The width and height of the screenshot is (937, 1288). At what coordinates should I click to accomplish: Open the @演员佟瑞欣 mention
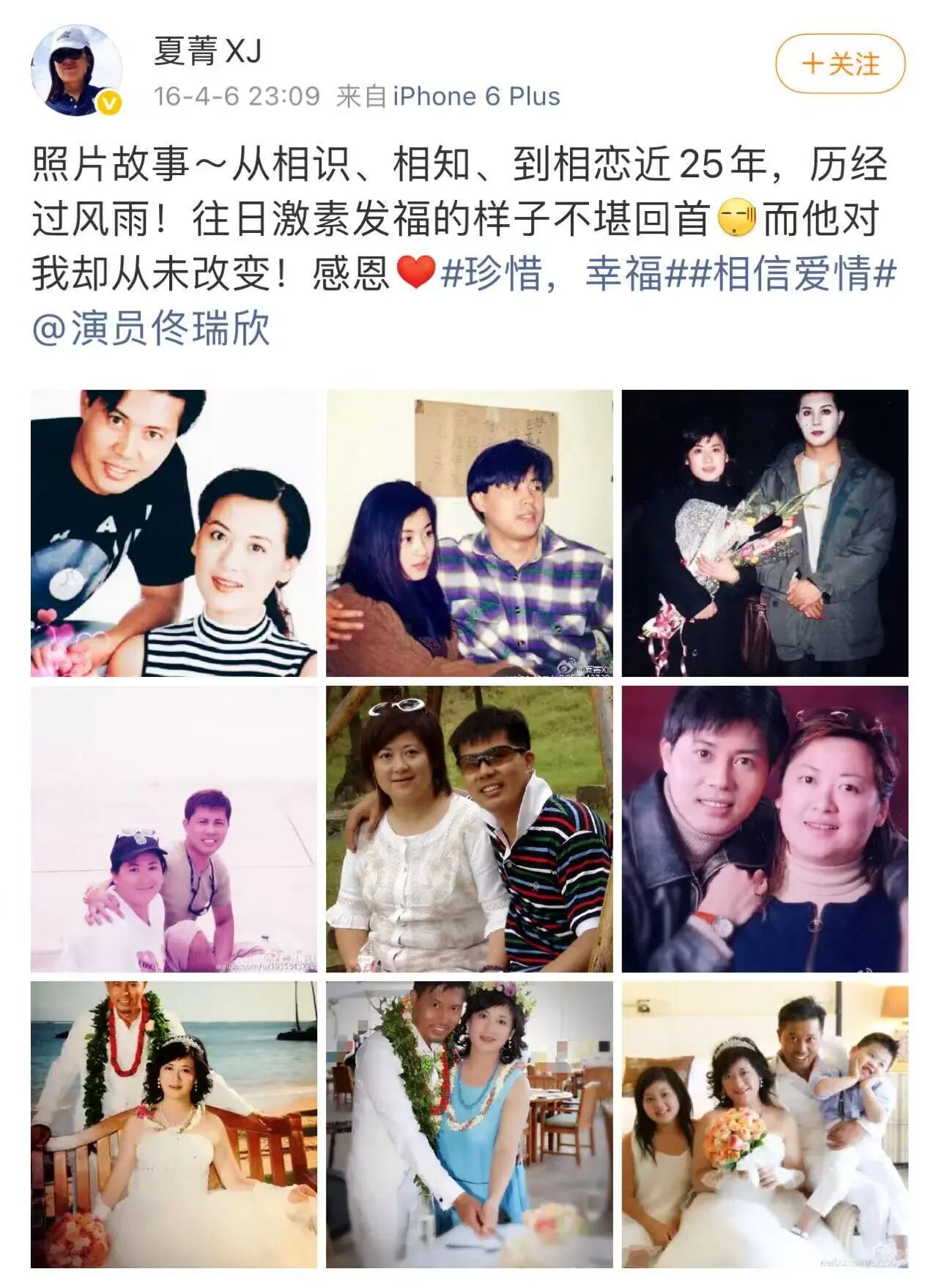tap(152, 329)
